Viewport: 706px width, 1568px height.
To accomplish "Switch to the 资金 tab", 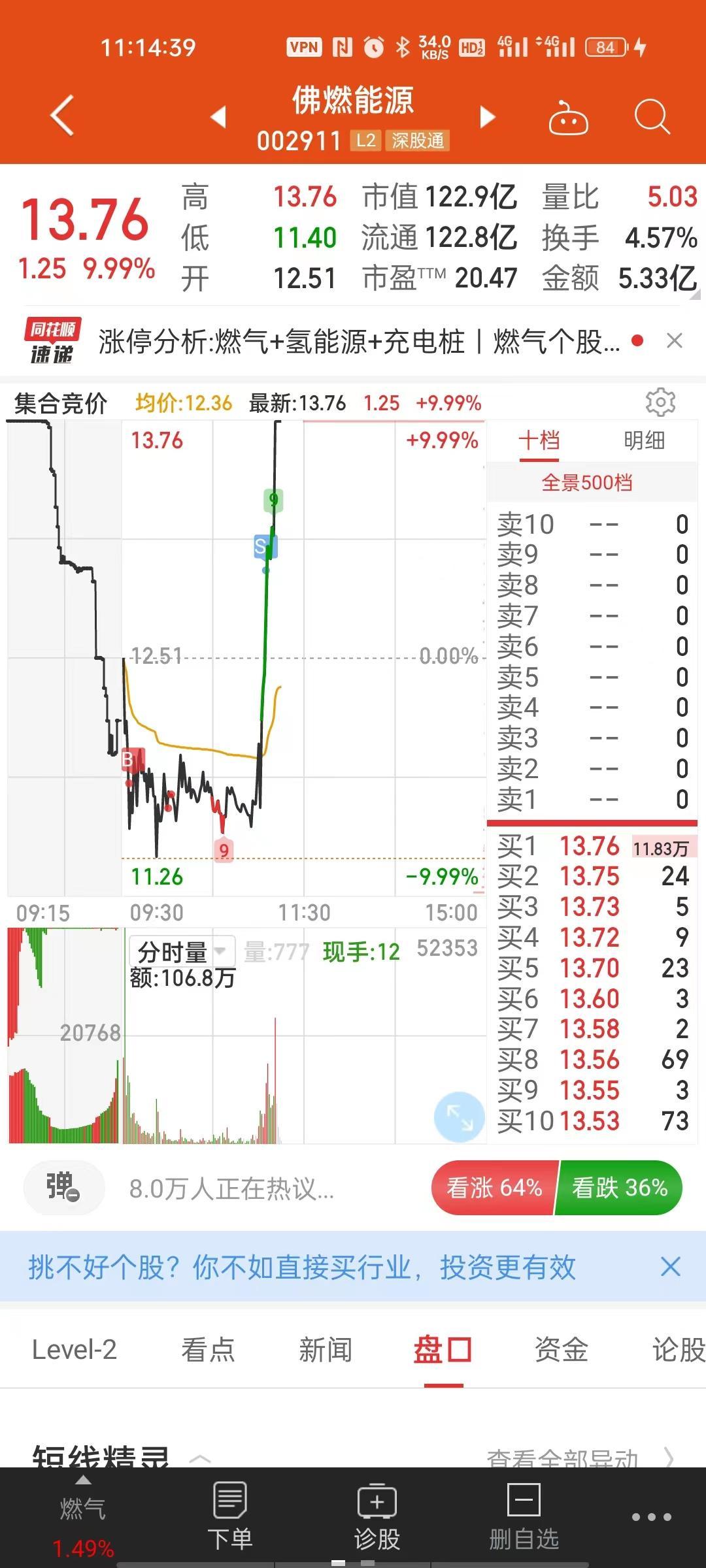I will click(x=562, y=1350).
